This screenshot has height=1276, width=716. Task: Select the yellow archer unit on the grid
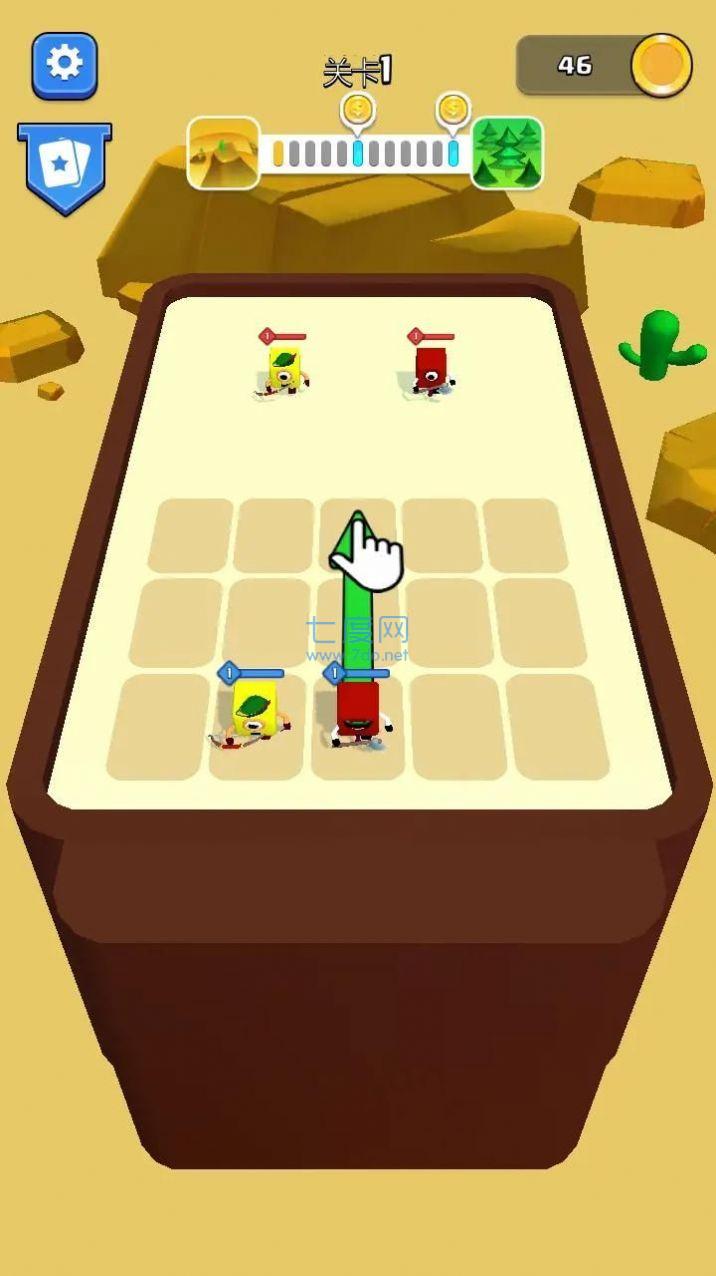coord(253,714)
